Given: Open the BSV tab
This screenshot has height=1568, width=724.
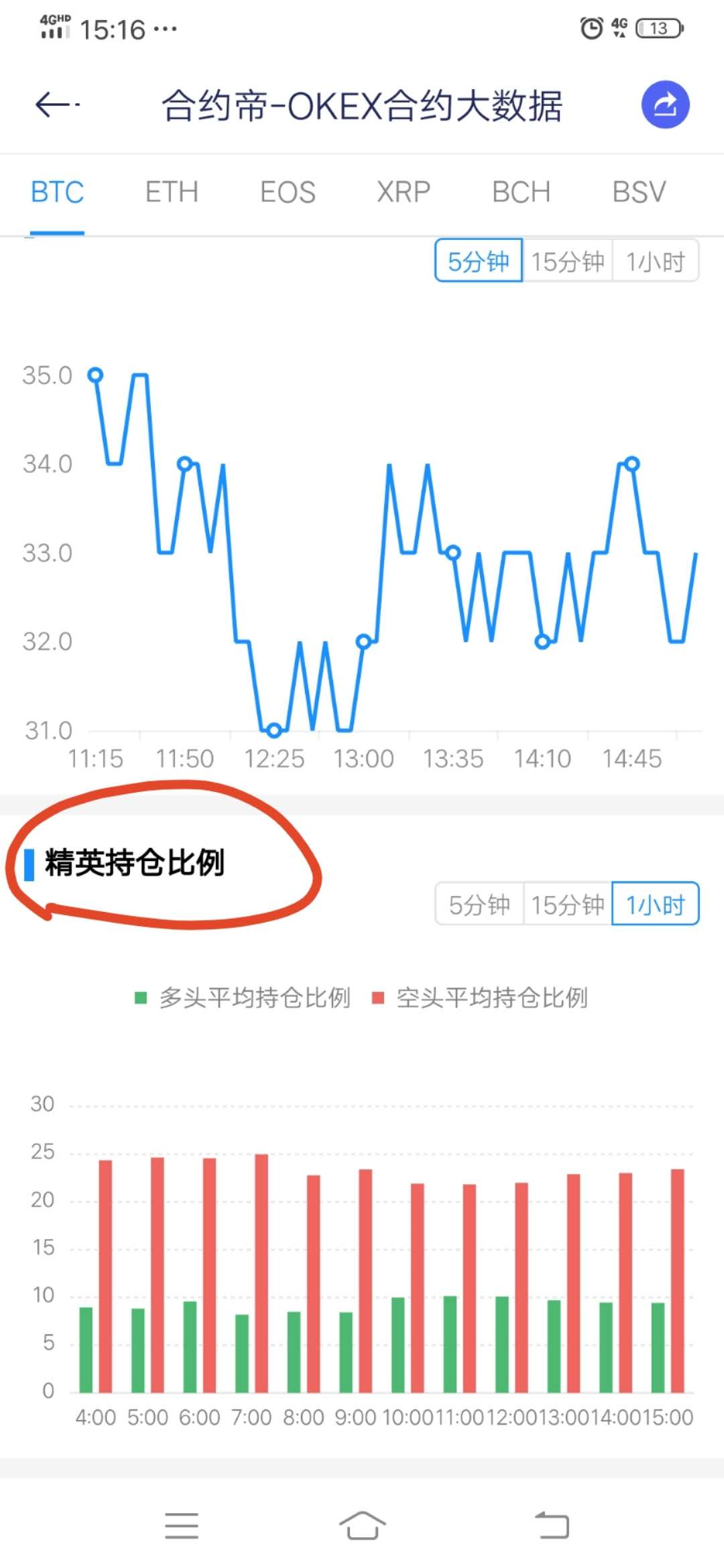Looking at the screenshot, I should (x=639, y=192).
